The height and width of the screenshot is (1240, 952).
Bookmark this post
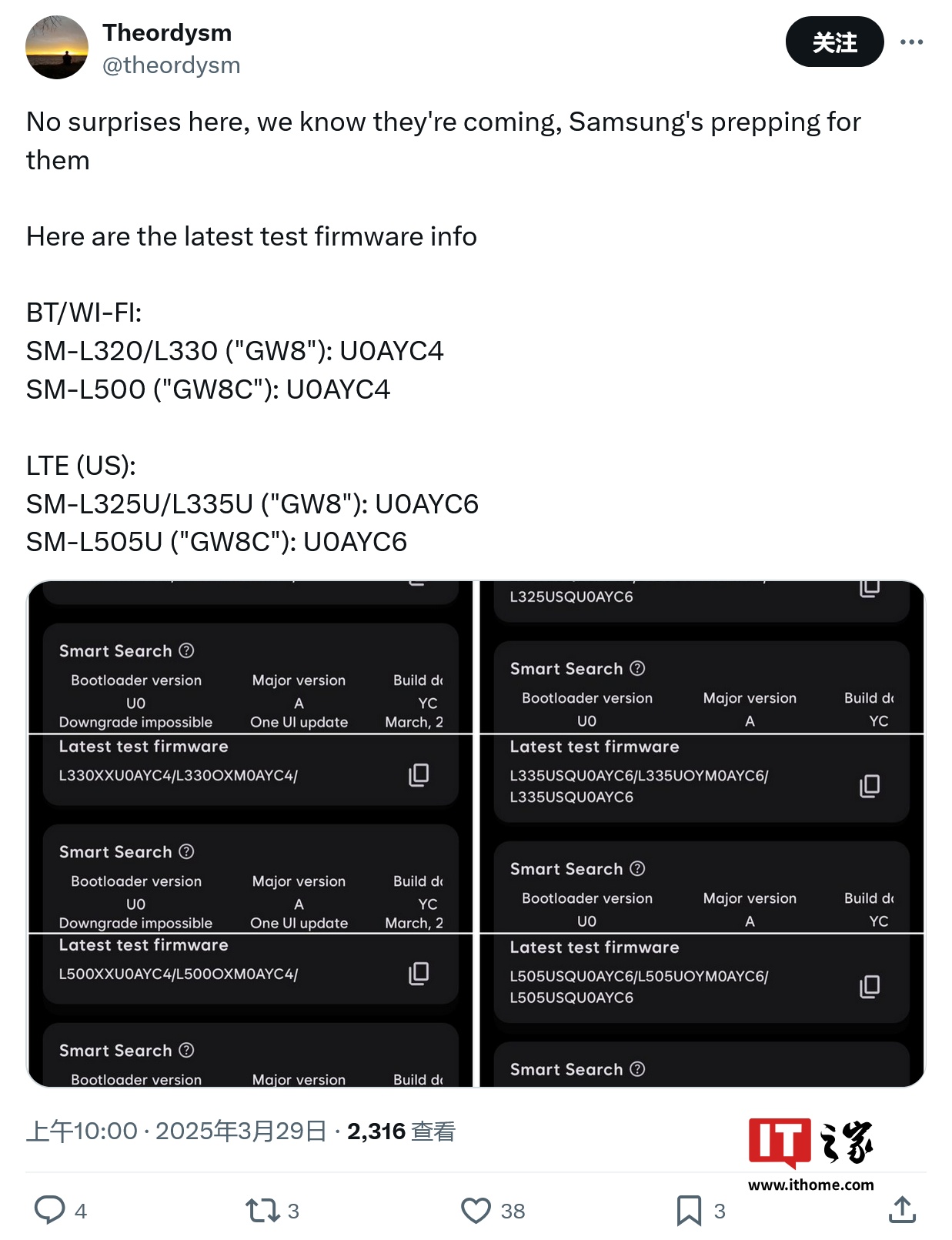point(688,1210)
